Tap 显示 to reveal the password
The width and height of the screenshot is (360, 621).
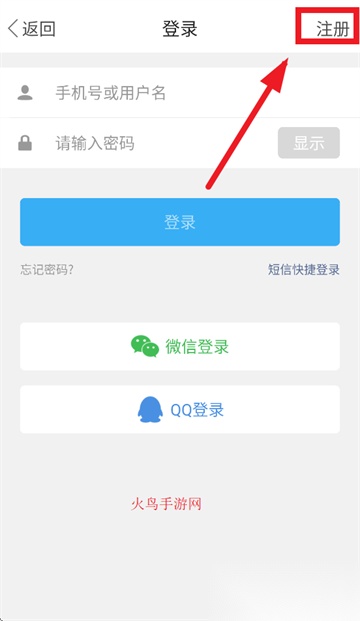(x=309, y=143)
